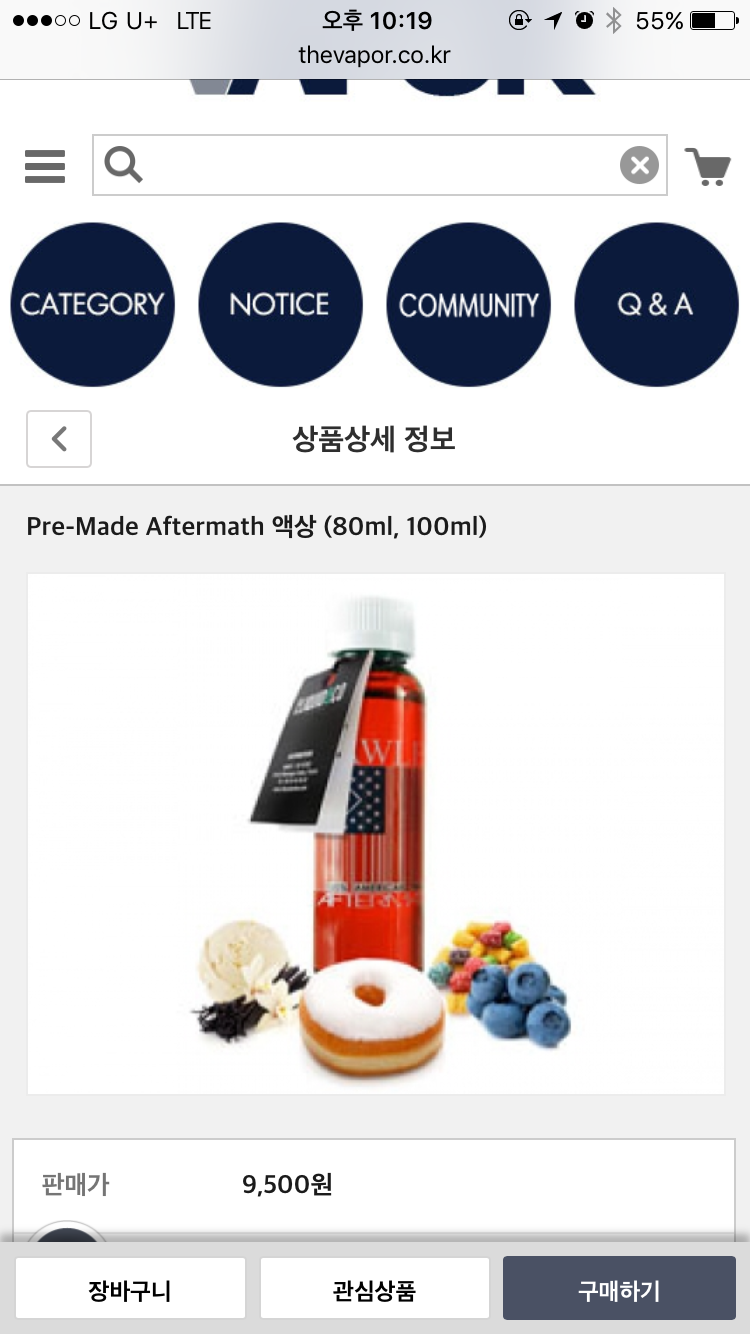Clear the search field
750x1334 pixels.
click(639, 165)
